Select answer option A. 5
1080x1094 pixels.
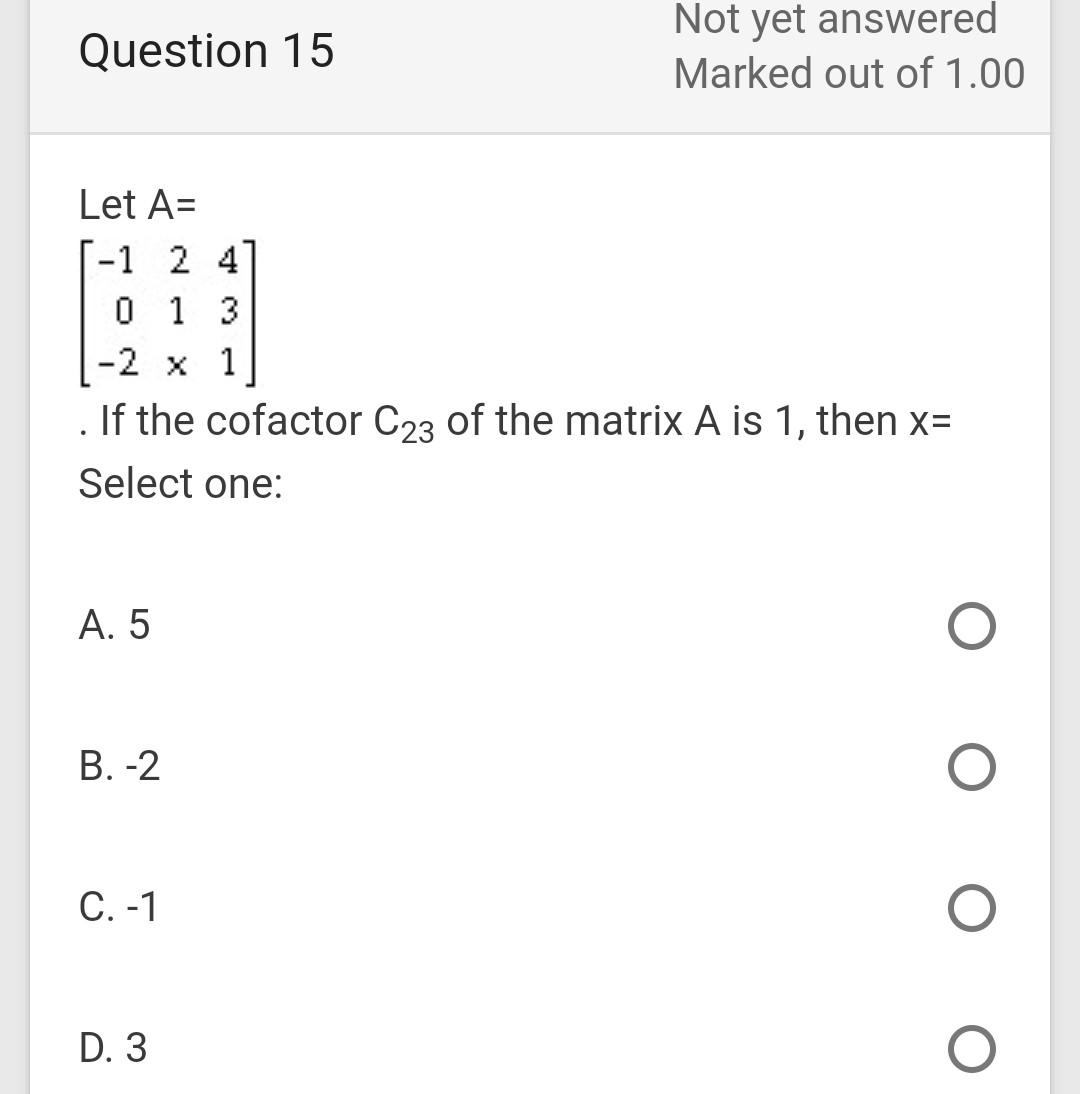coord(970,627)
